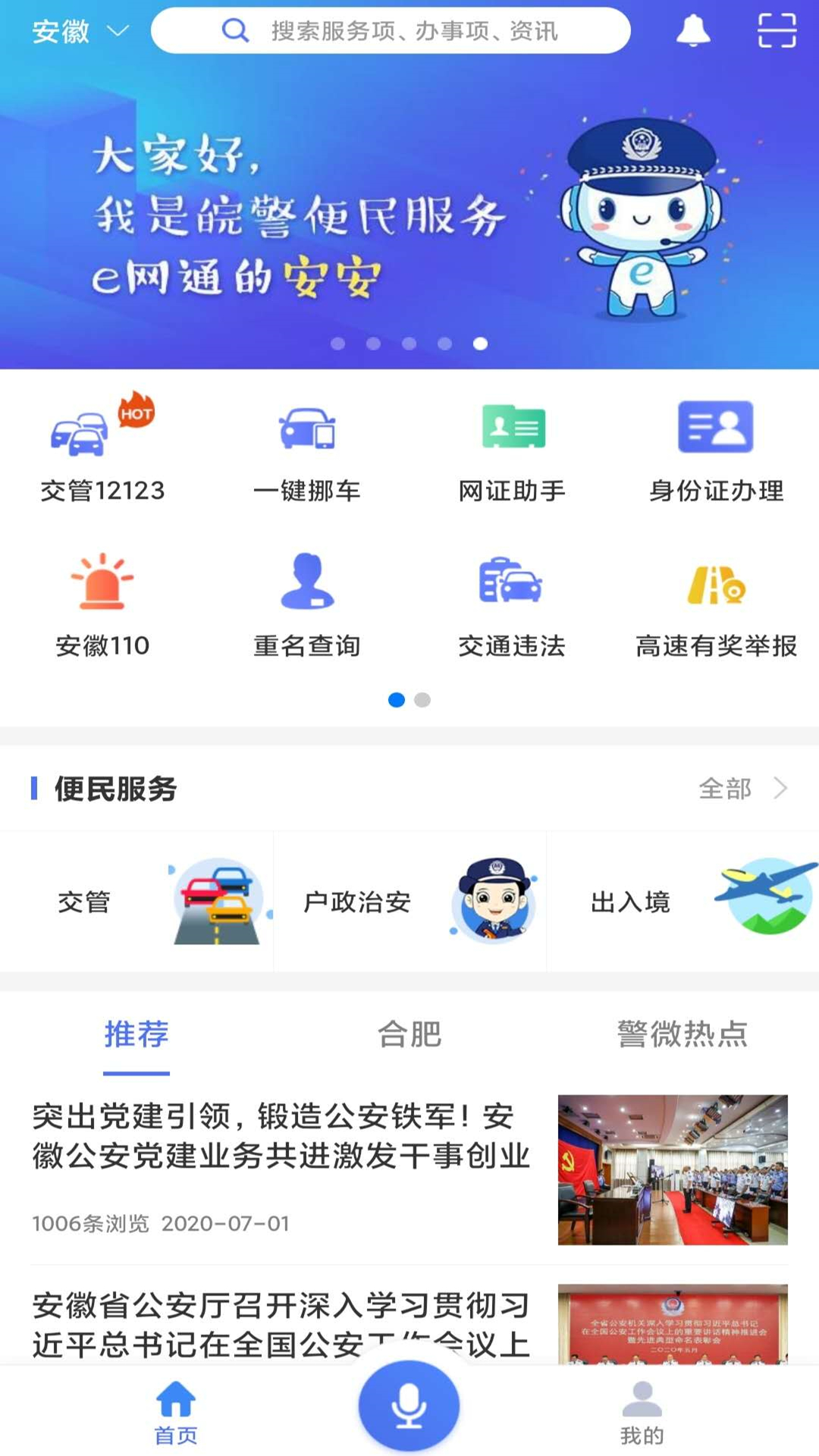Switch to the 合肥 news tab
The width and height of the screenshot is (819, 1456).
tap(409, 1034)
